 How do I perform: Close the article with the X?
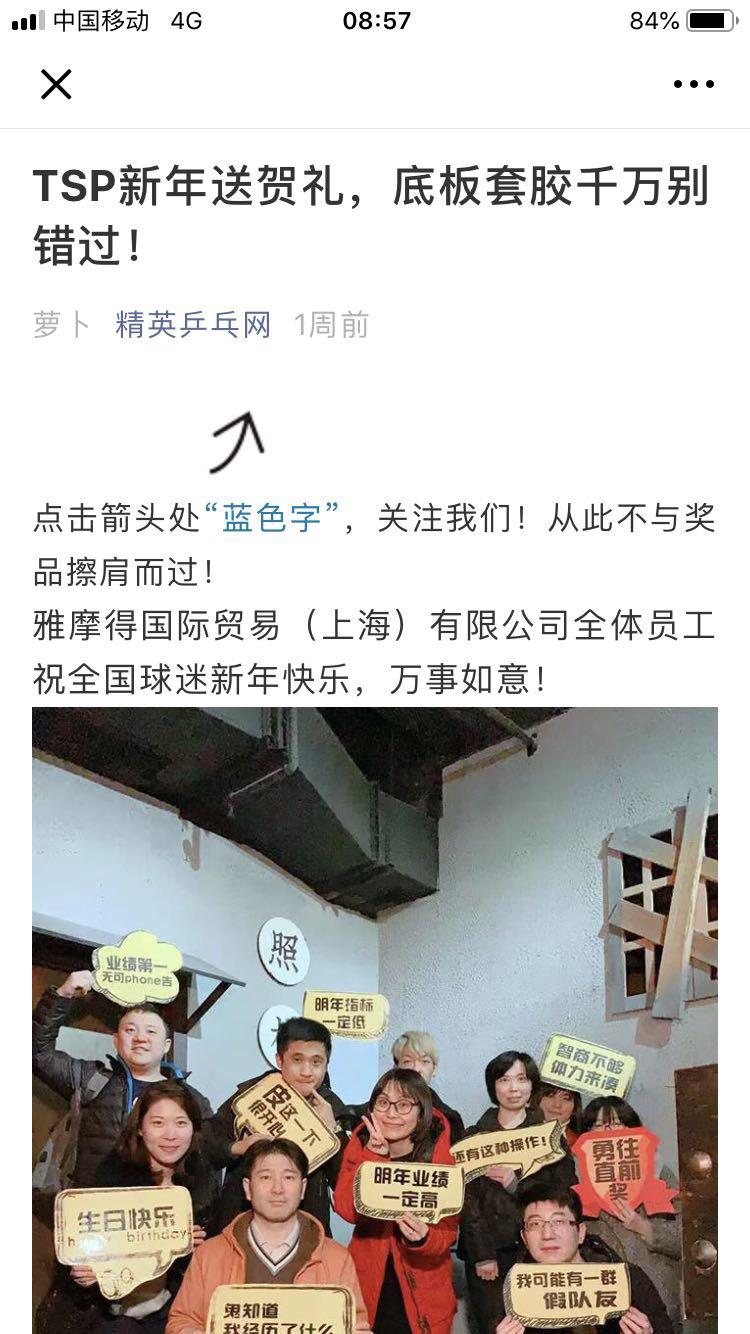(56, 84)
